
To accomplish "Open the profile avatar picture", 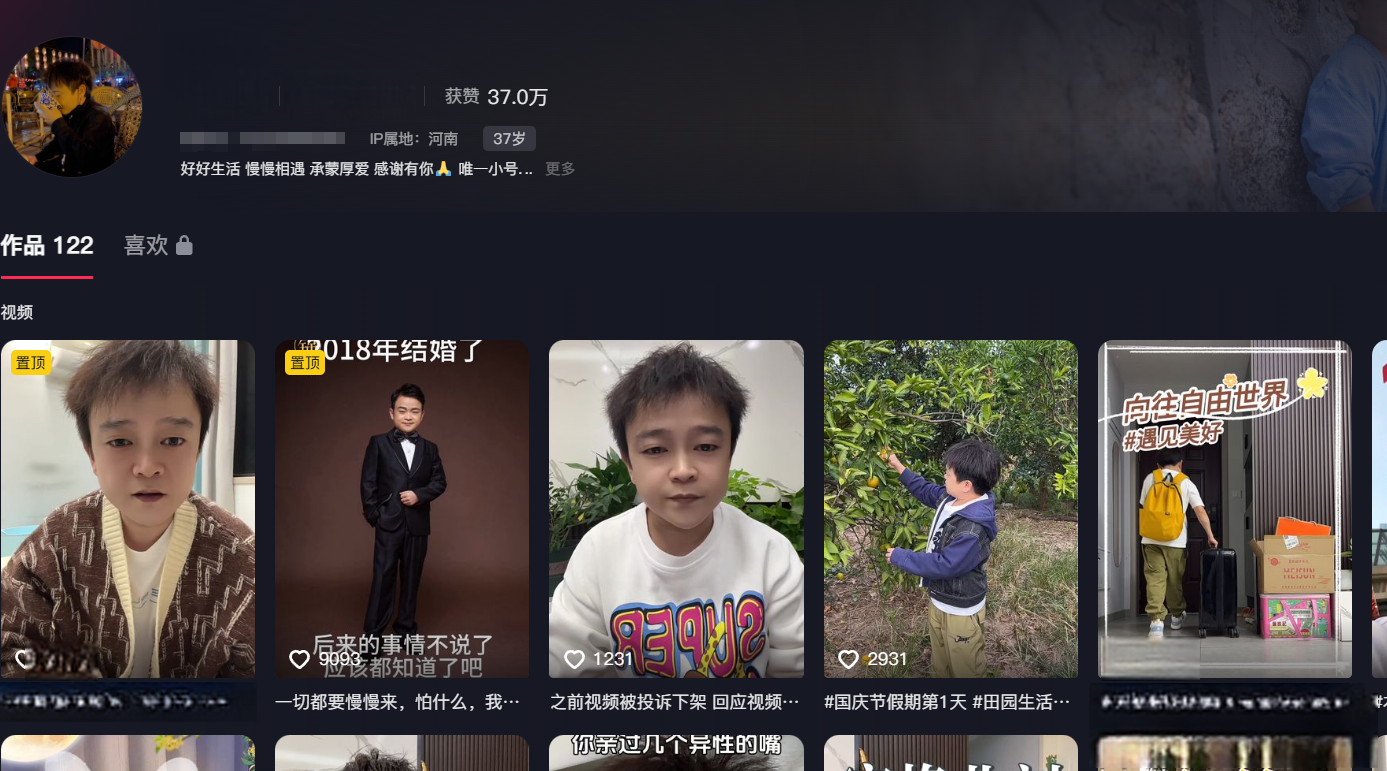I will (72, 107).
